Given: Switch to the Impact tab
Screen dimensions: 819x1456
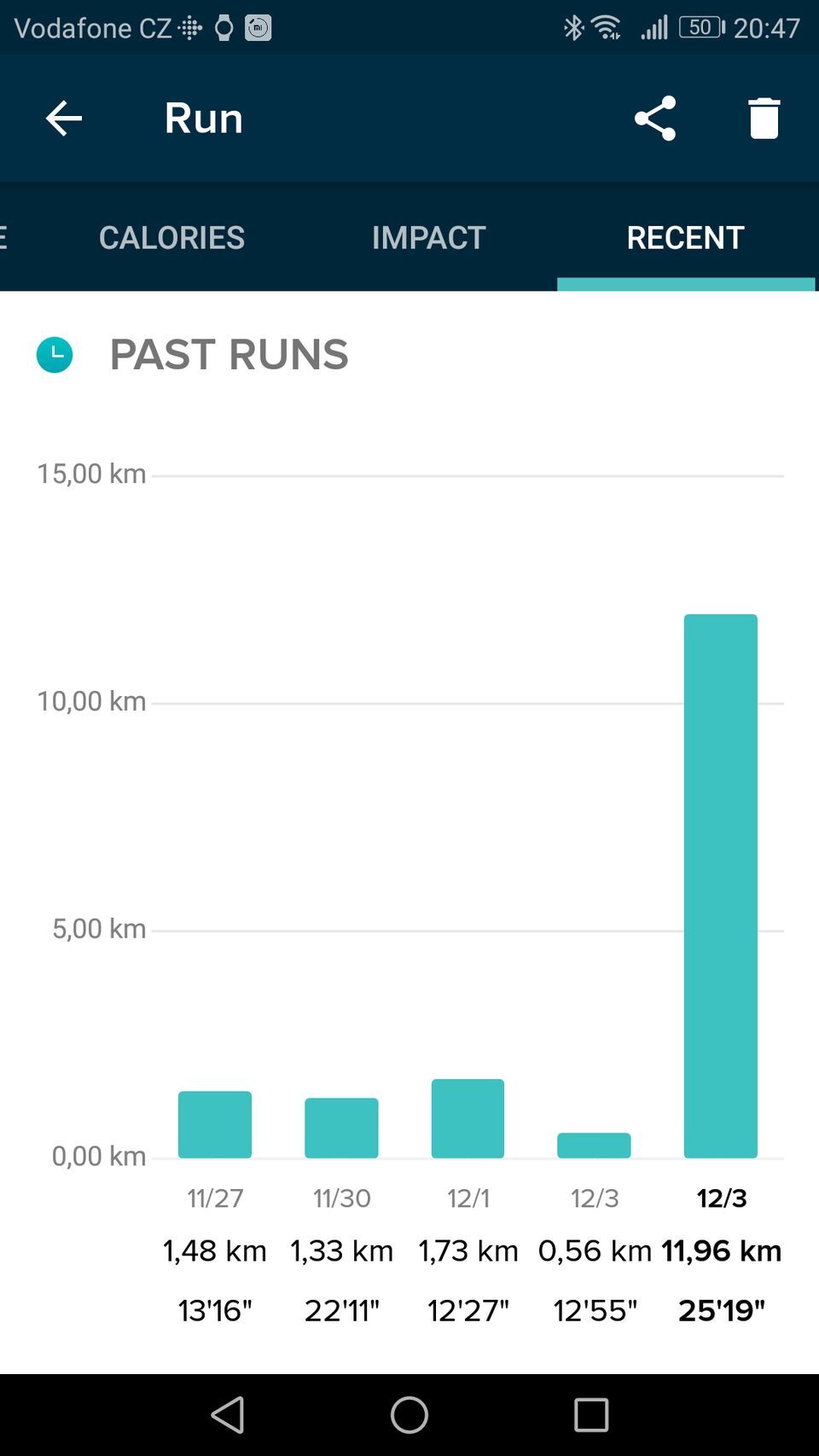Looking at the screenshot, I should coord(428,237).
